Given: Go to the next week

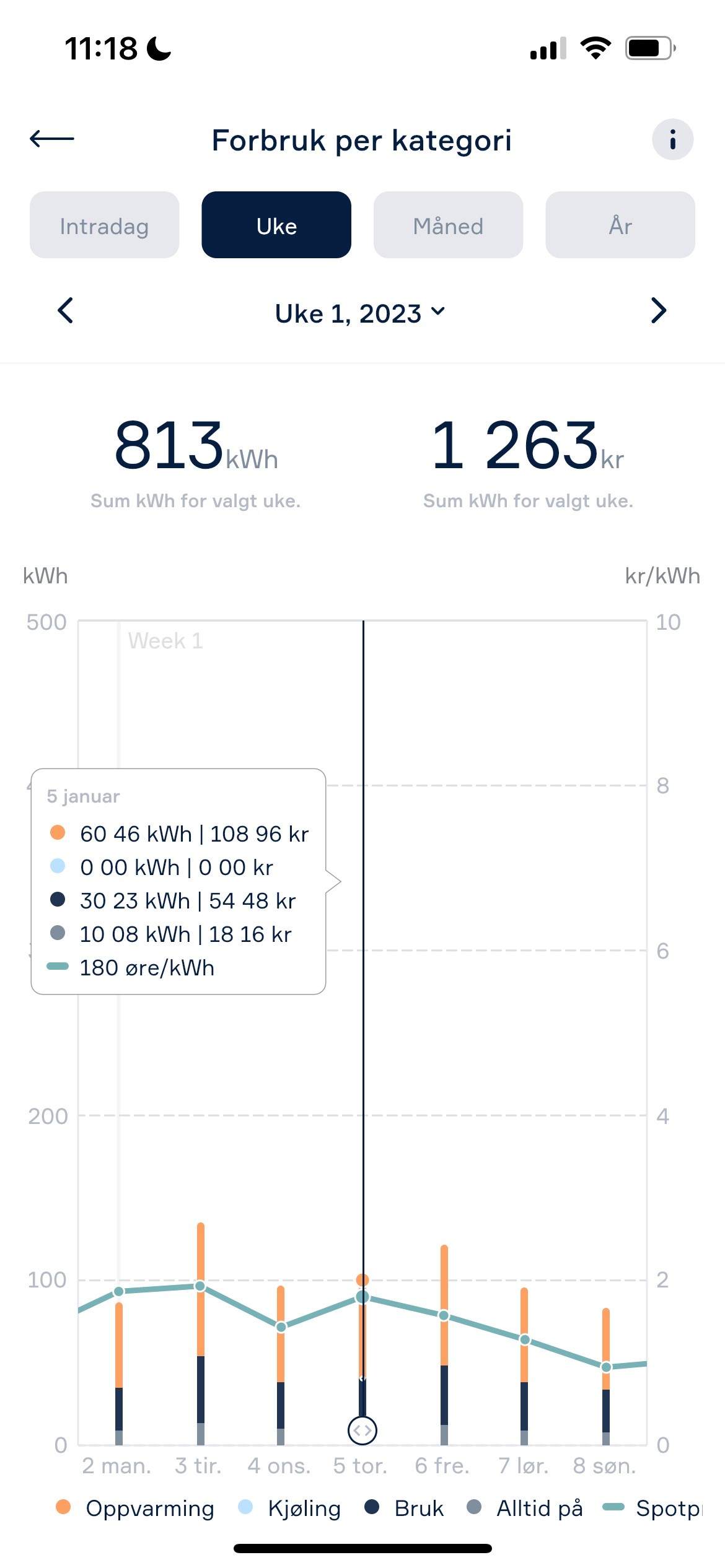Looking at the screenshot, I should point(659,310).
